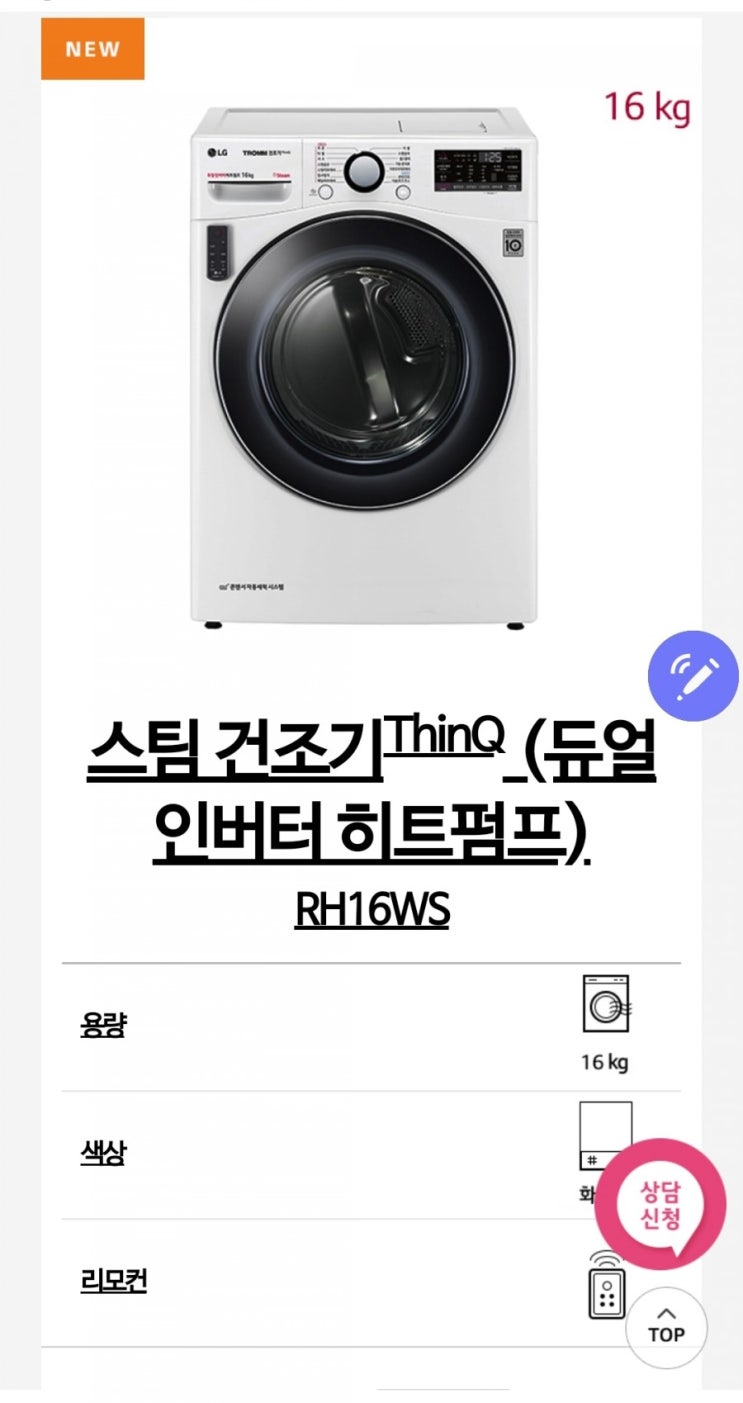Click the NEW badge label
Viewport: 743px width, 1403px height.
click(x=94, y=47)
